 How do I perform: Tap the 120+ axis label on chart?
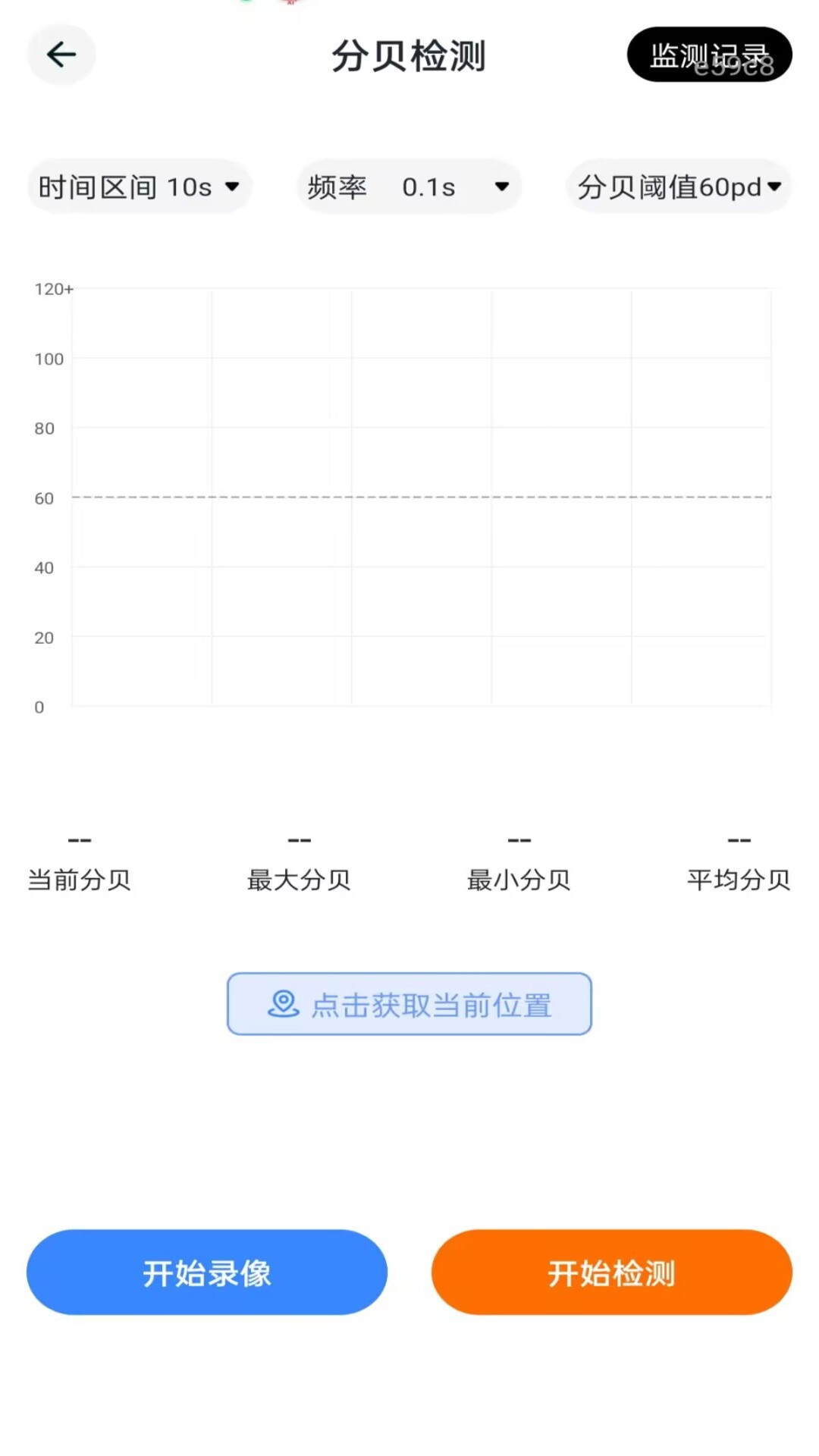53,289
